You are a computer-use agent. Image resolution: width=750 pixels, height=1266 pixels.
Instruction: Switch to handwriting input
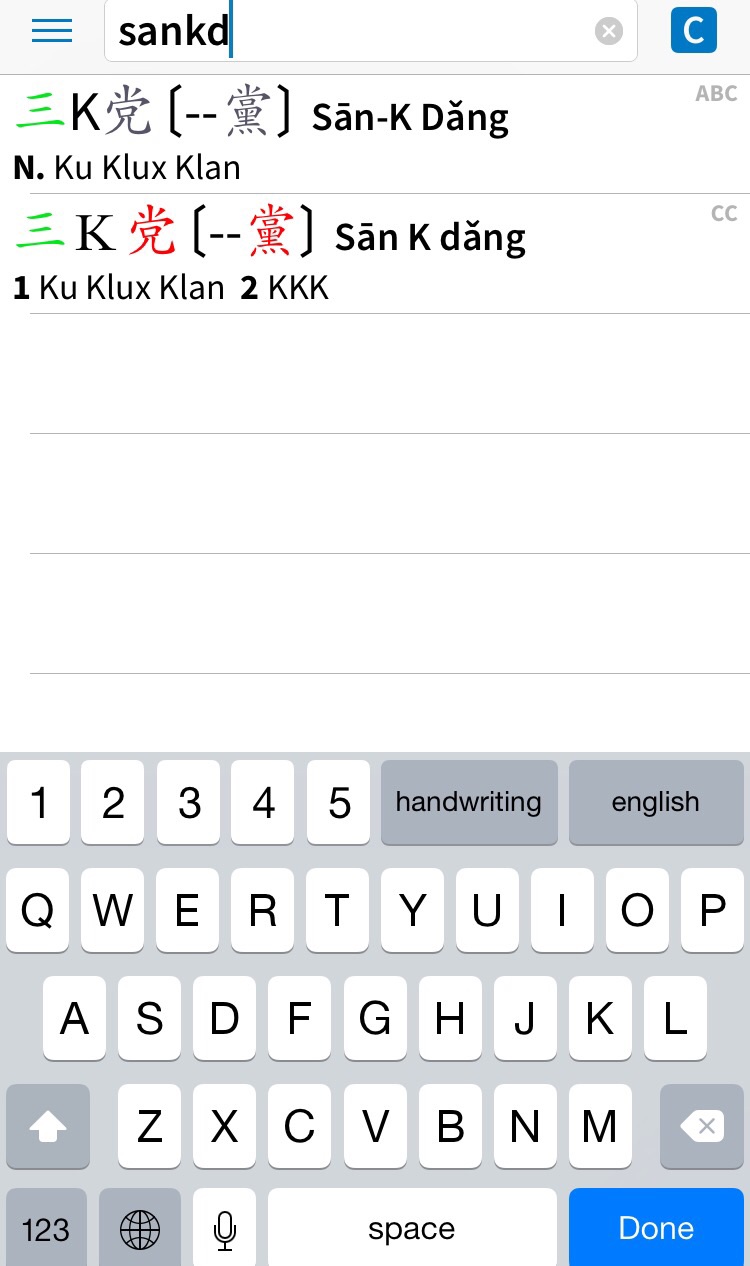[x=469, y=802]
